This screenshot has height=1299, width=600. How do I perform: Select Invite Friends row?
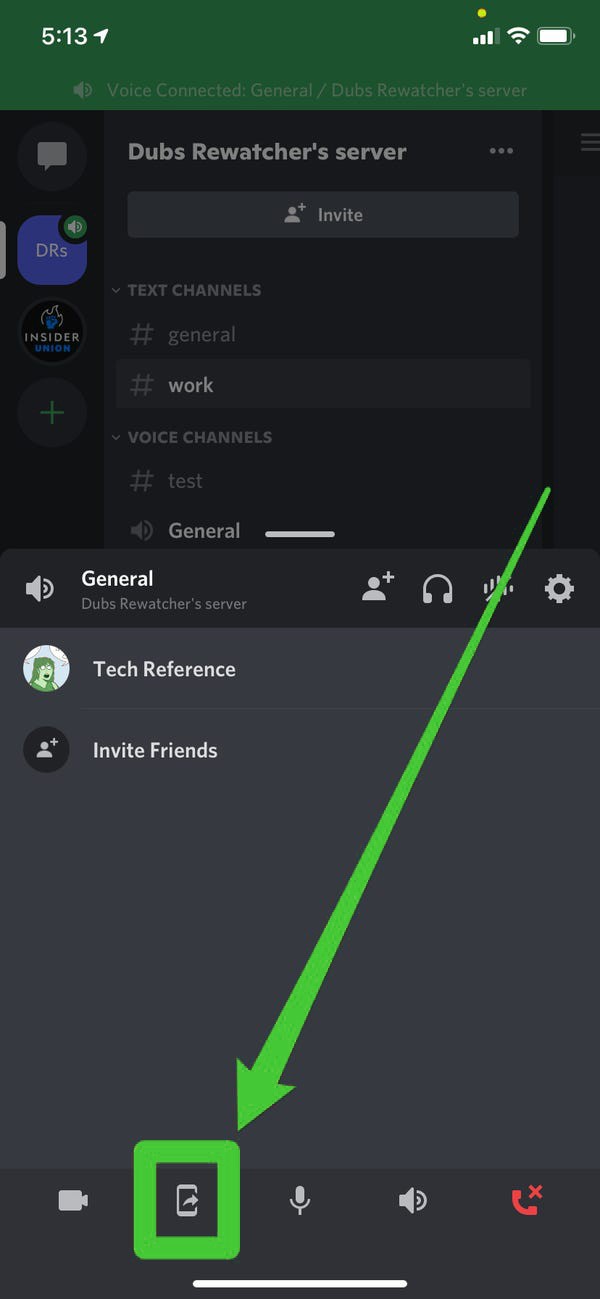point(155,750)
